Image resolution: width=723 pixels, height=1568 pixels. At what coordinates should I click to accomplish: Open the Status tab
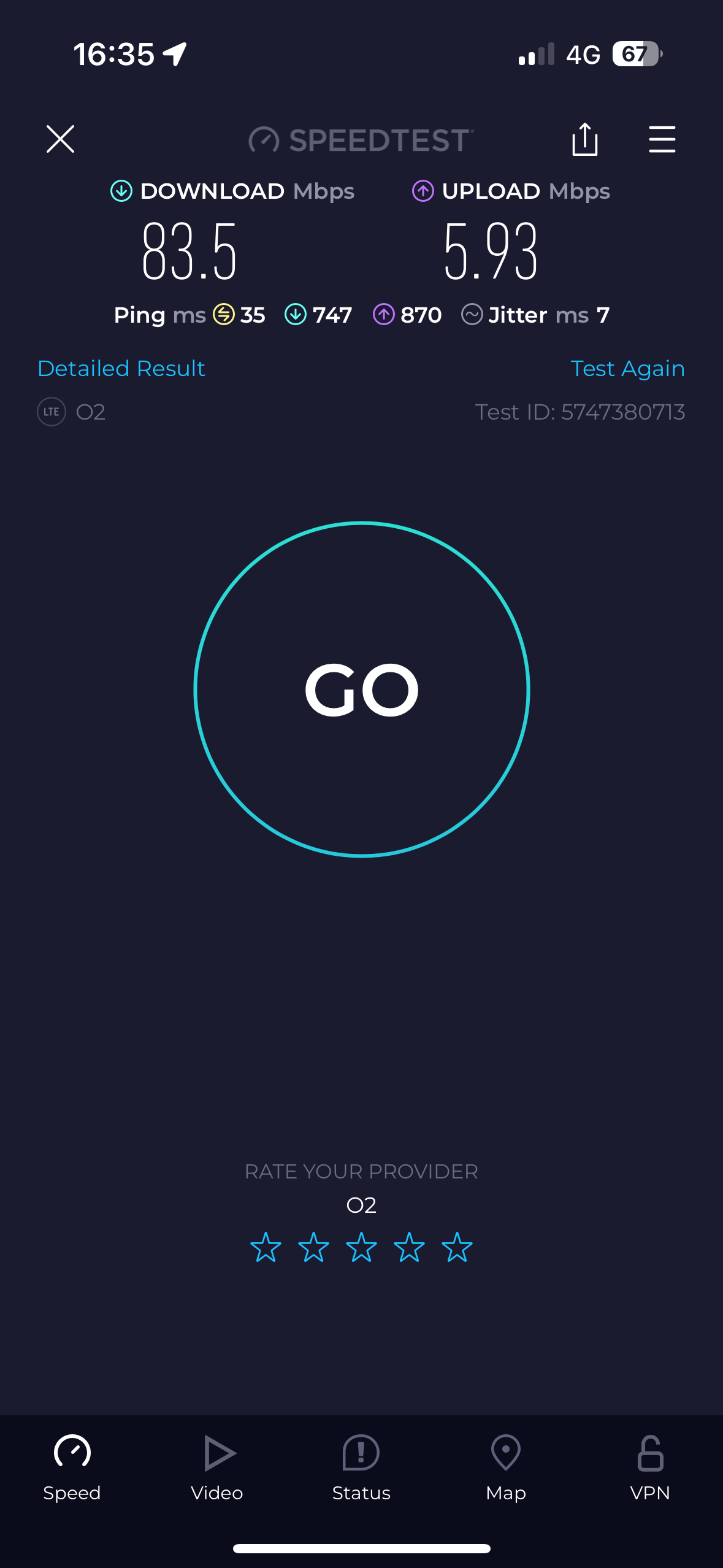click(361, 1467)
